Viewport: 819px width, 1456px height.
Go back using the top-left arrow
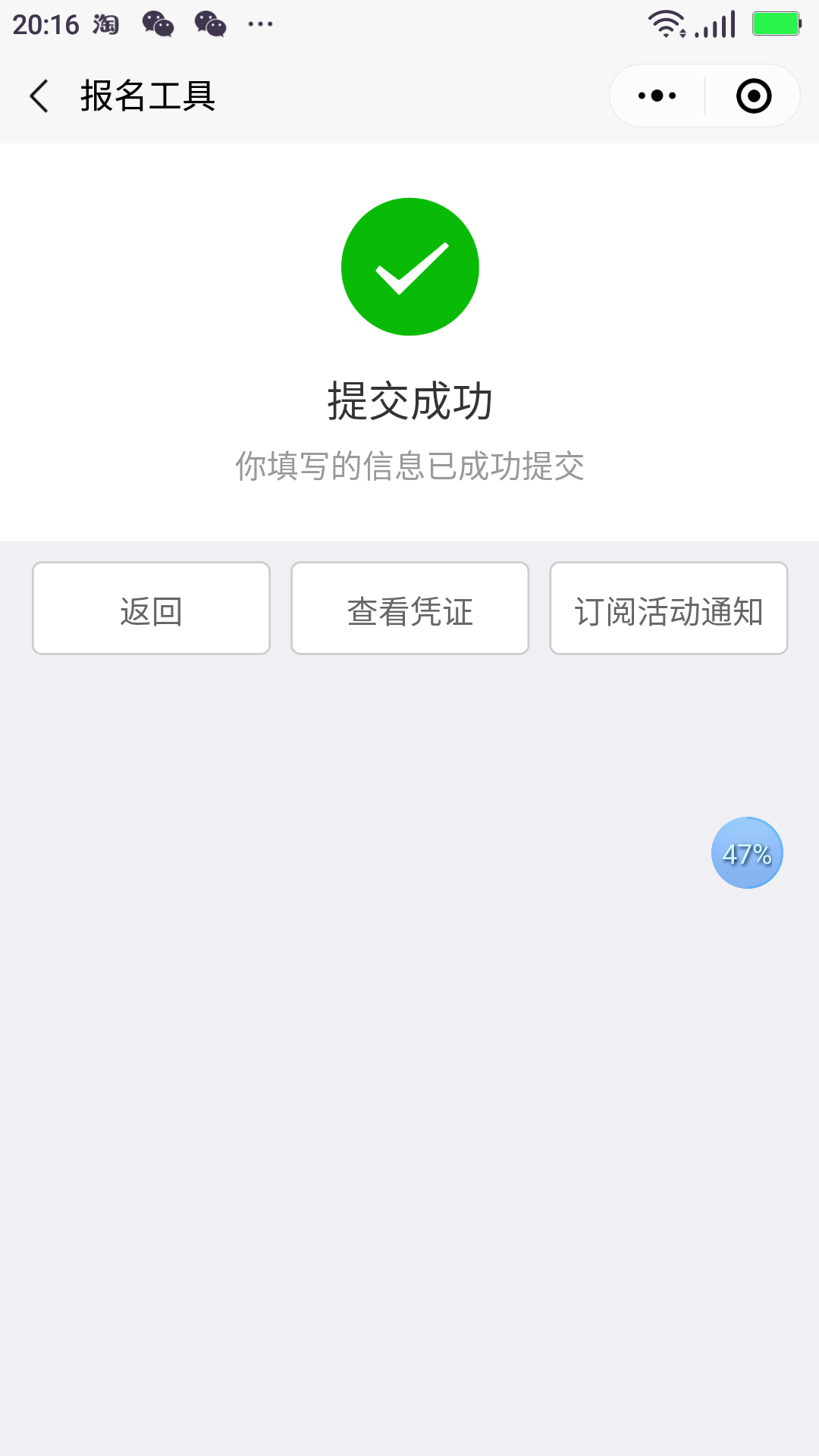(x=39, y=96)
